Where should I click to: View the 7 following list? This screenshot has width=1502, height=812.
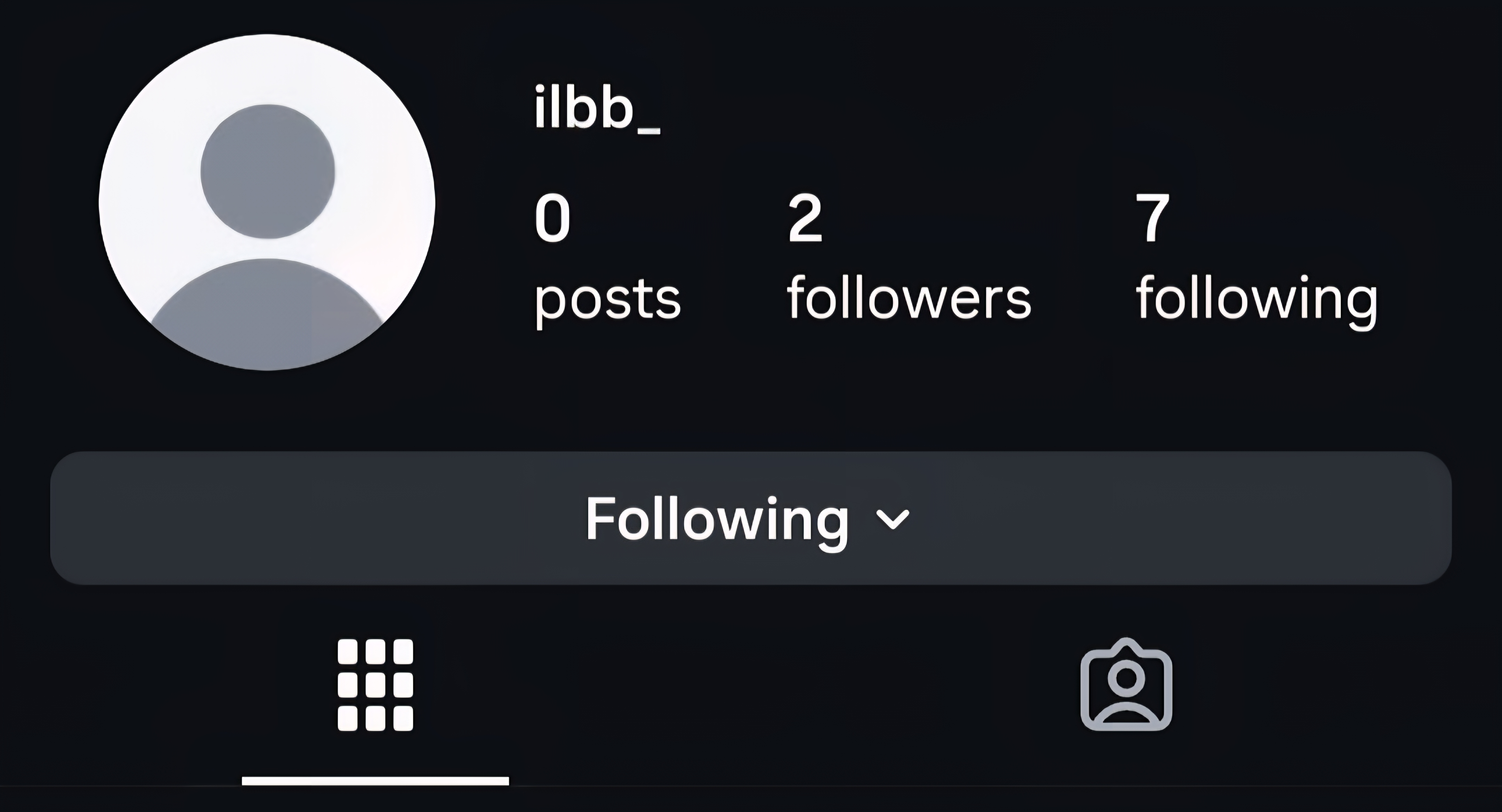[1256, 258]
